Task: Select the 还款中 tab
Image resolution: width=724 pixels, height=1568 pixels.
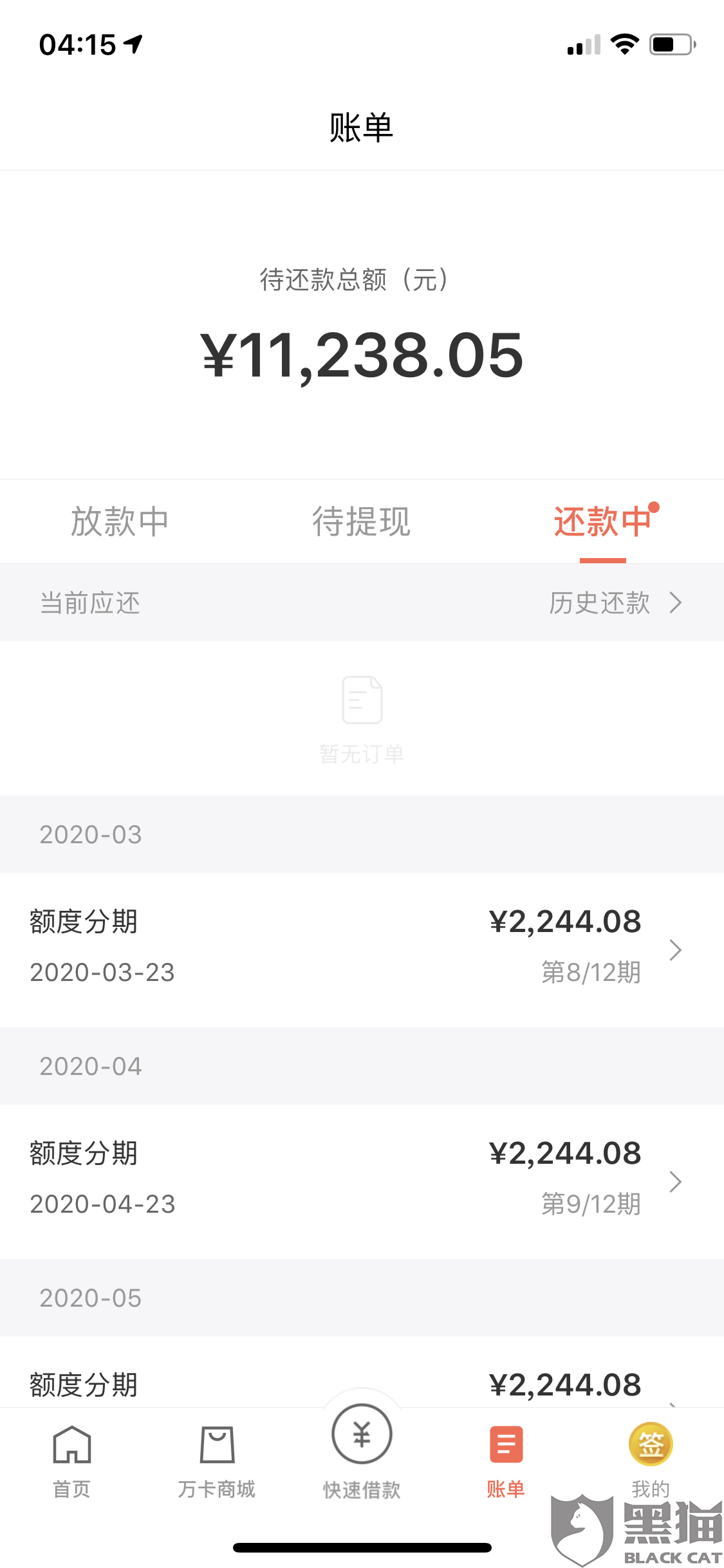Action: pos(603,521)
